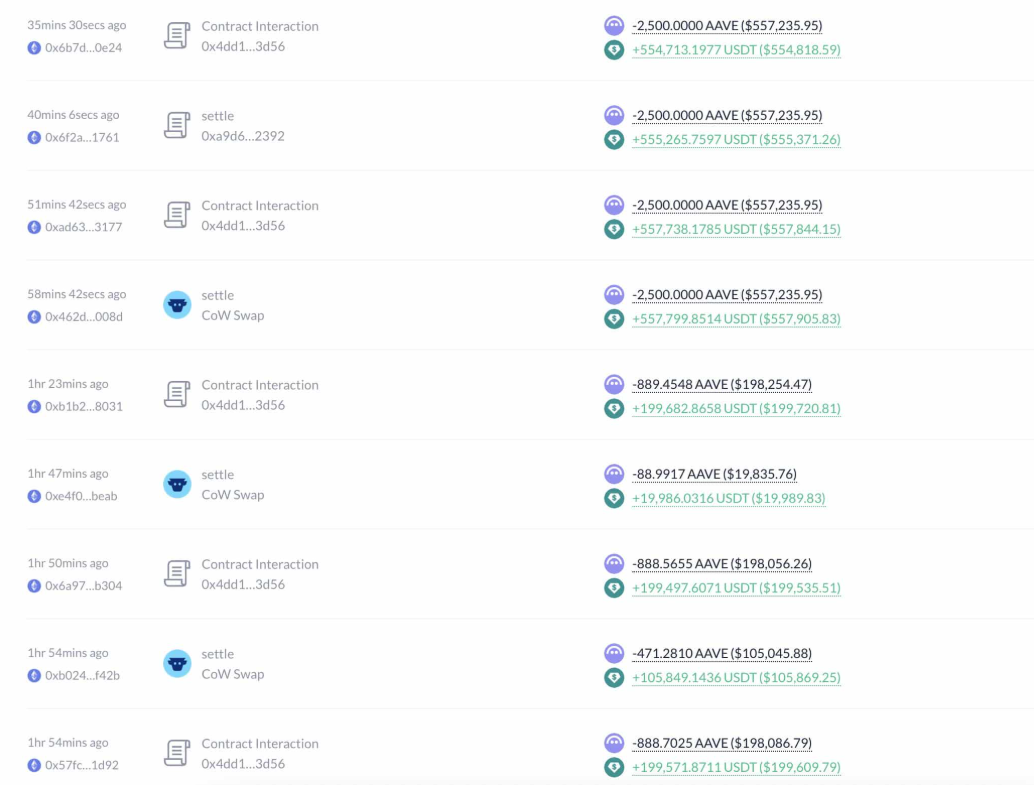Tap the +555,265.7597 USDT amount link
The image size is (1034, 785).
[736, 140]
